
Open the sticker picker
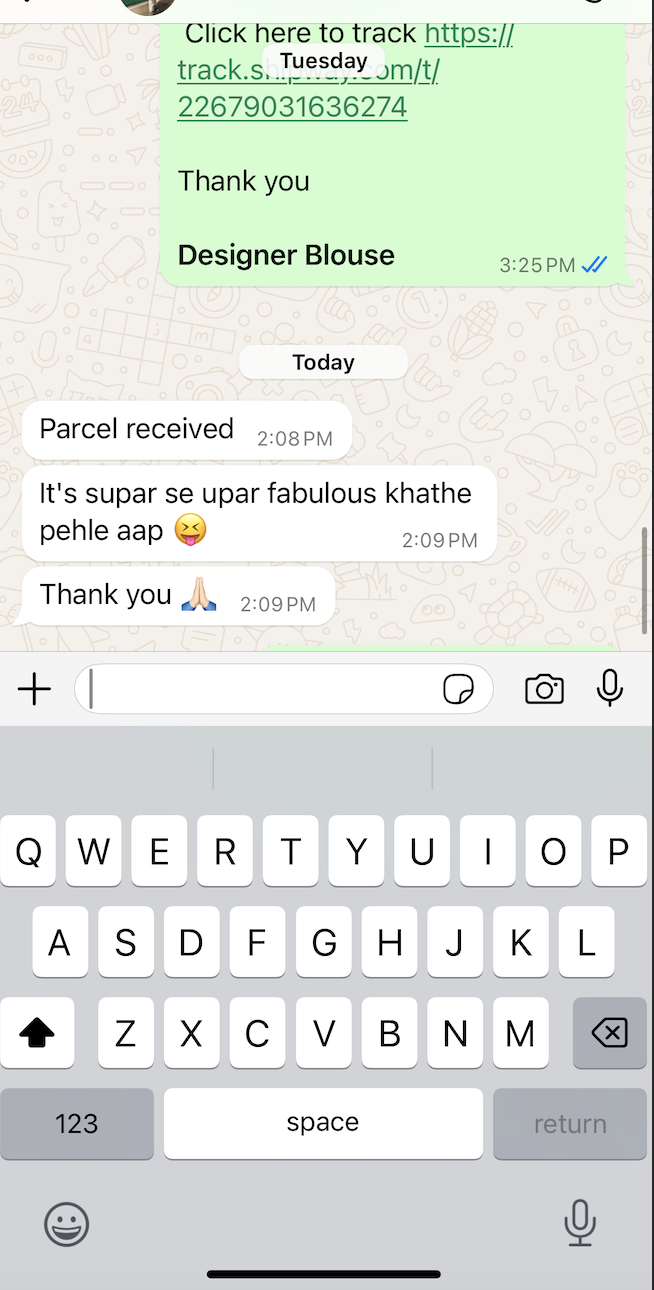click(458, 689)
